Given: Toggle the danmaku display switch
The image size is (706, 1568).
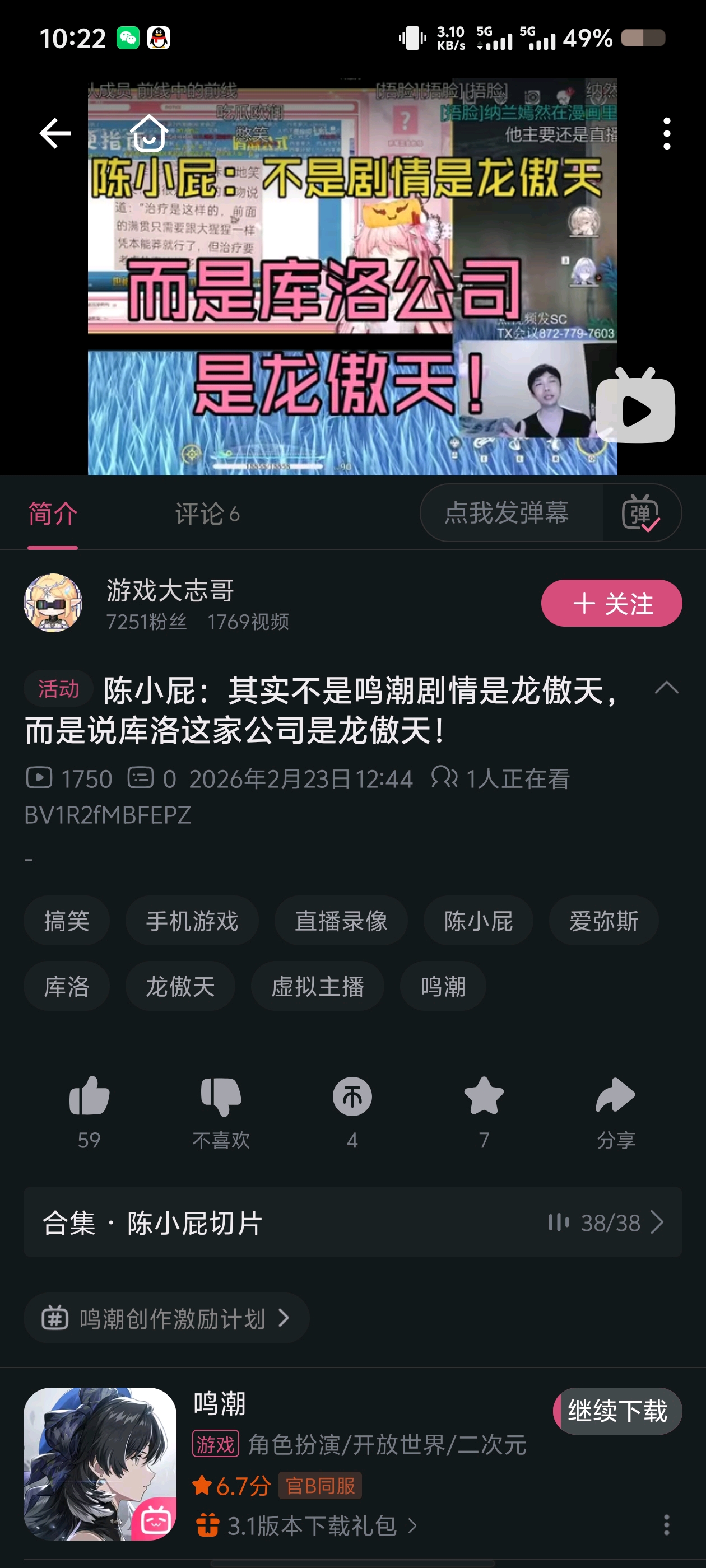Looking at the screenshot, I should 641,514.
